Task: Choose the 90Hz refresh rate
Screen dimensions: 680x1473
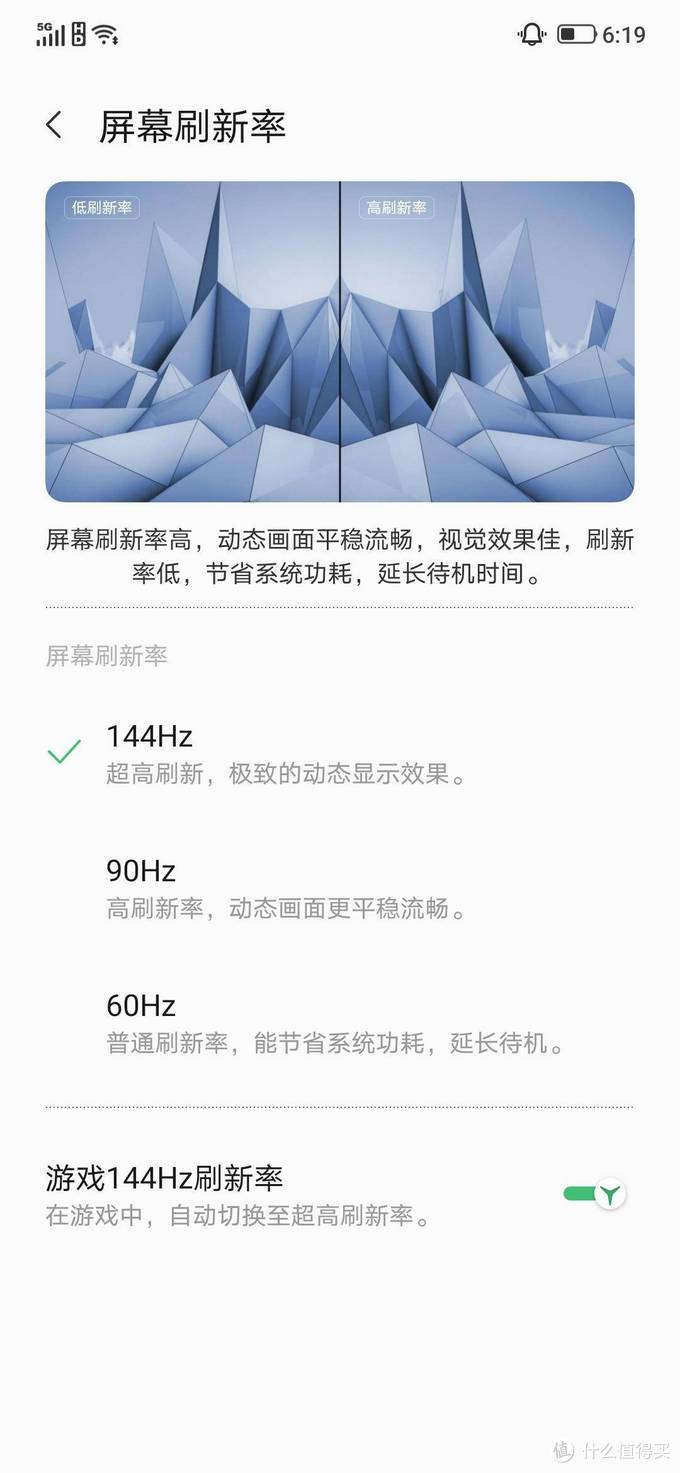Action: pyautogui.click(x=340, y=889)
